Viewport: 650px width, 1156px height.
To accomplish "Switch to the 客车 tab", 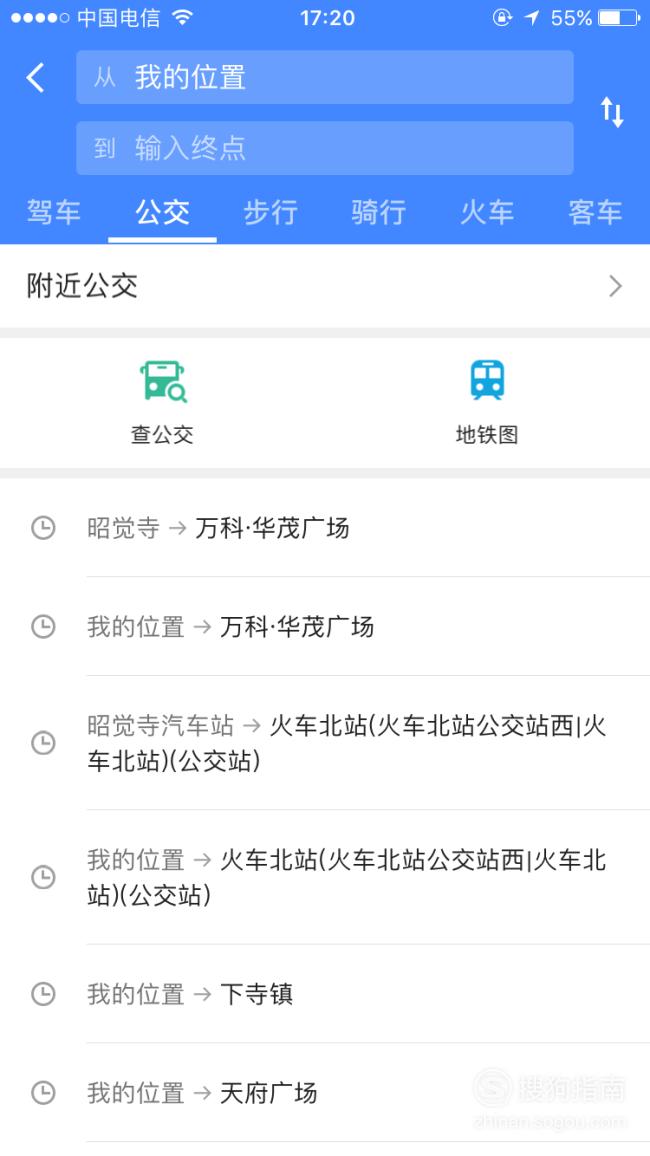I will click(x=595, y=212).
